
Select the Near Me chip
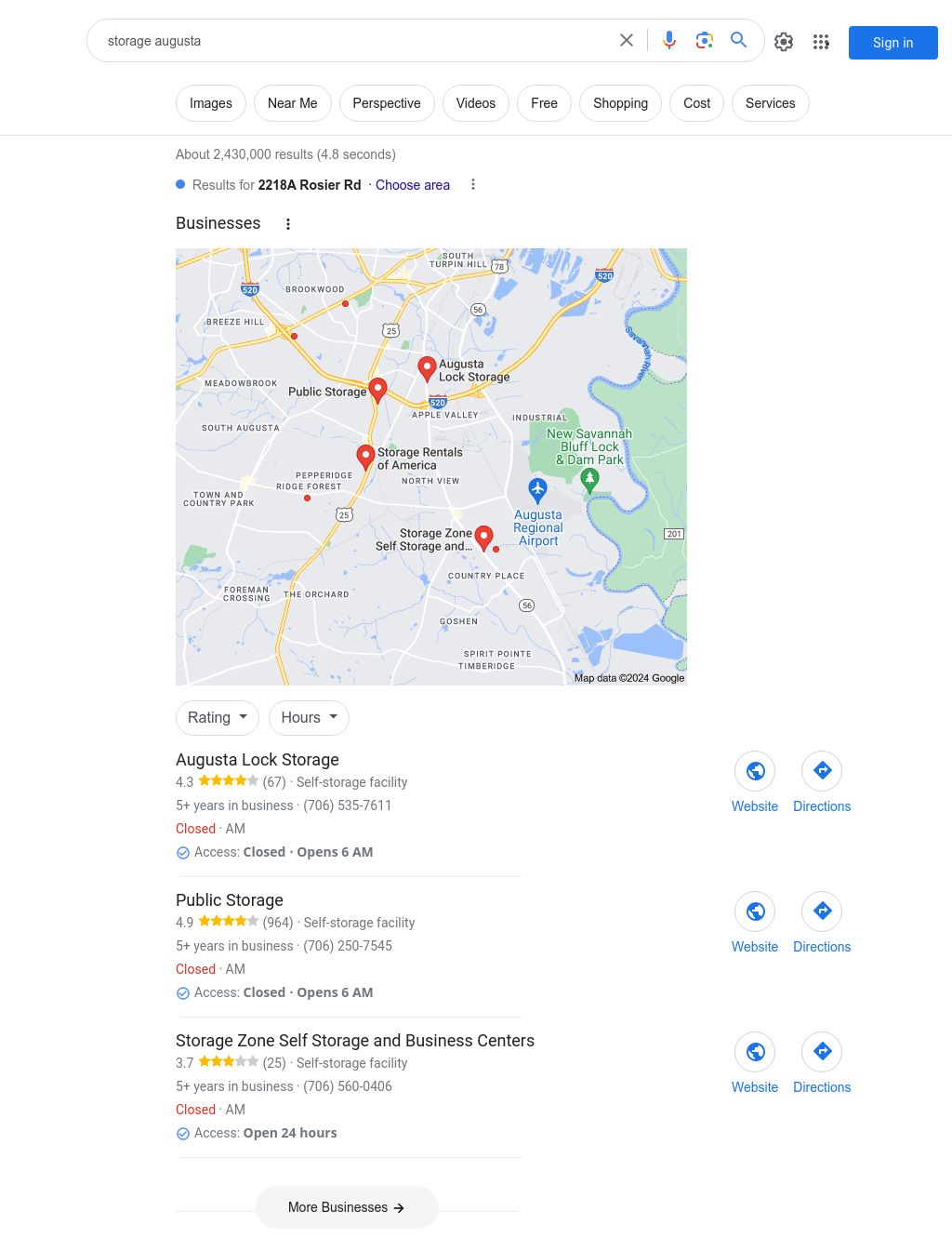292,103
